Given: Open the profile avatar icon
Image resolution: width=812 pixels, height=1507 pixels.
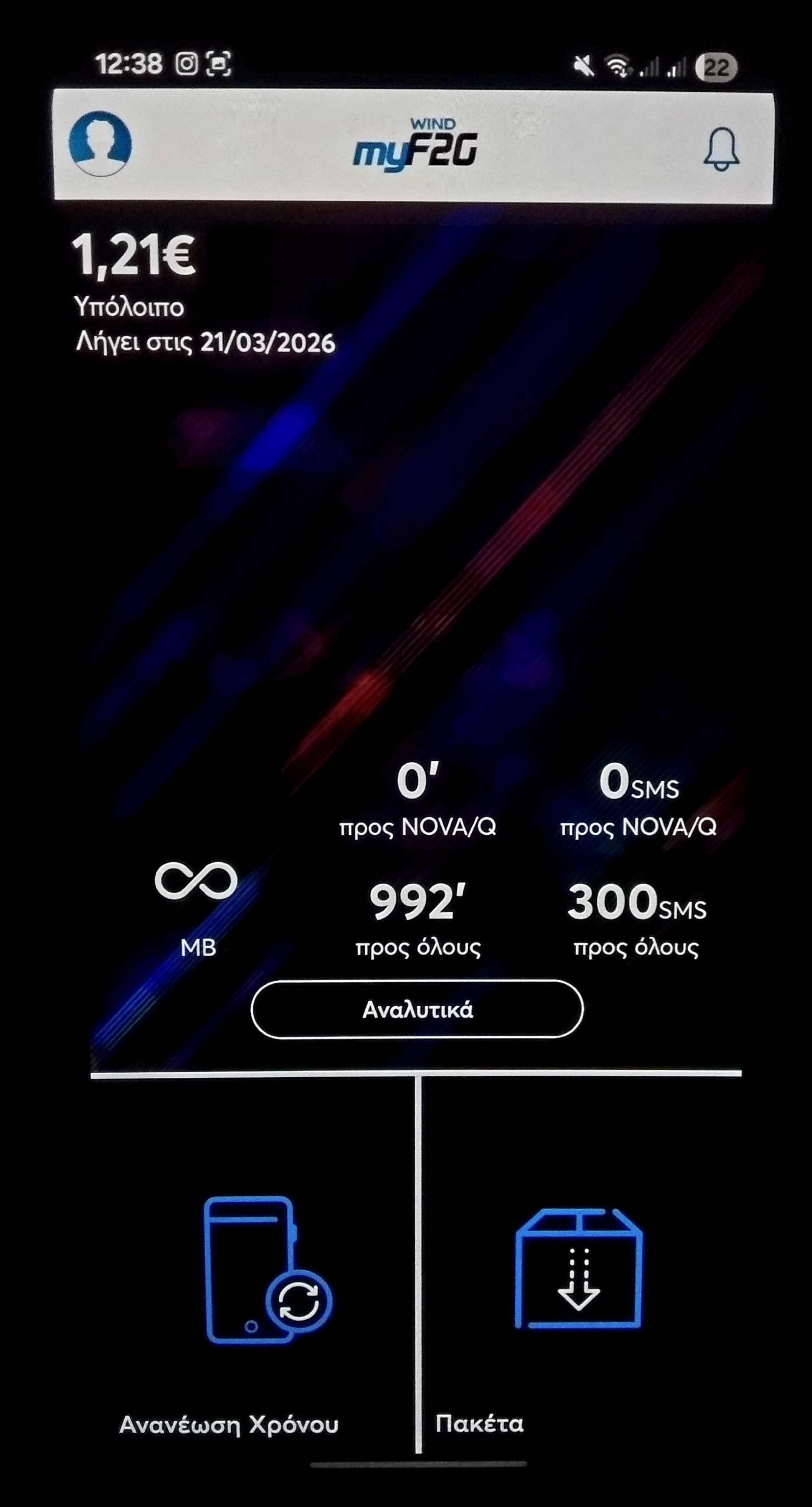Looking at the screenshot, I should [x=100, y=144].
